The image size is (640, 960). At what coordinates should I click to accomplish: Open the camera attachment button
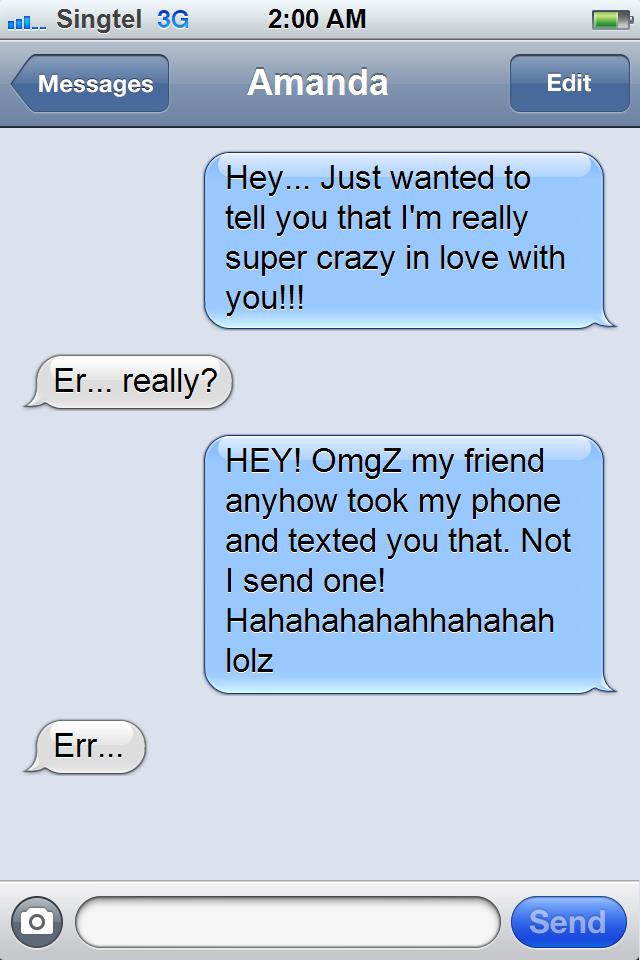pos(37,921)
